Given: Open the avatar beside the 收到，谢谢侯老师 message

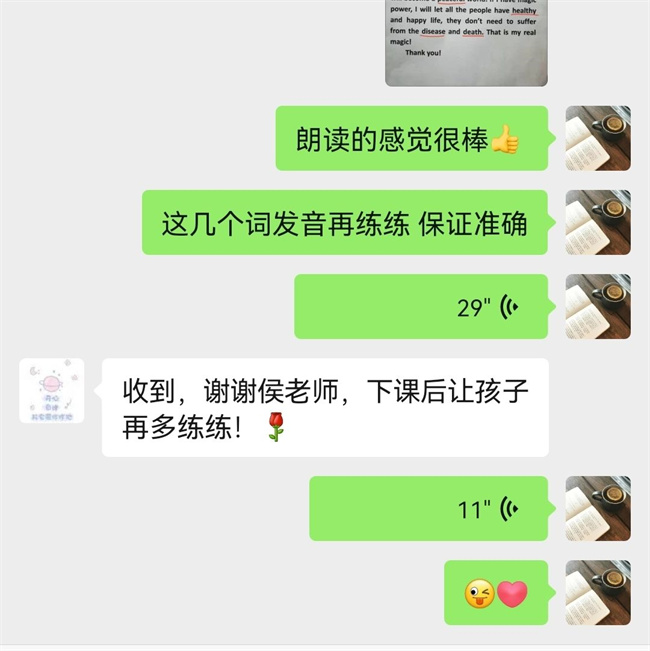Looking at the screenshot, I should (52, 391).
